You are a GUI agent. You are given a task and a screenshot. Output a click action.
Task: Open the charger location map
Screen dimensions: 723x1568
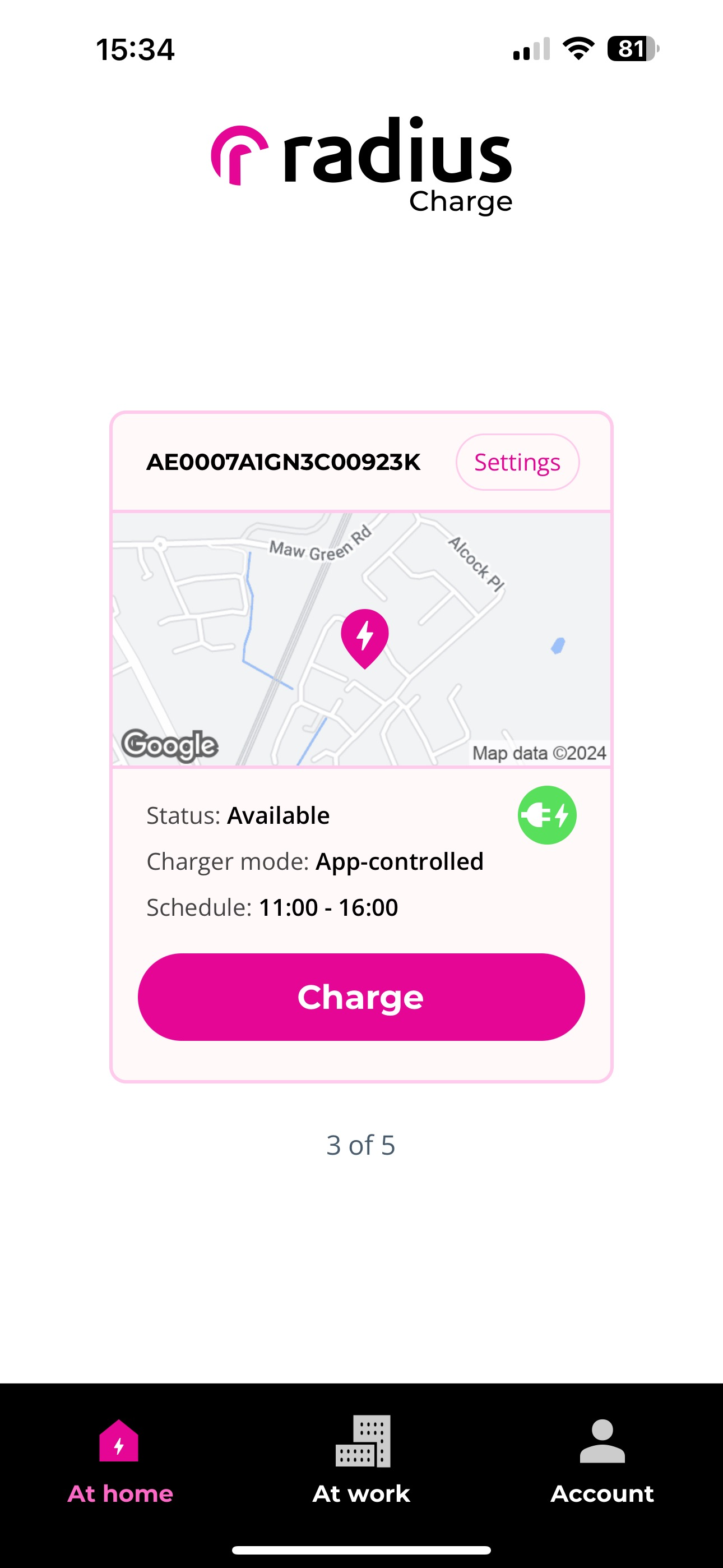pos(361,639)
